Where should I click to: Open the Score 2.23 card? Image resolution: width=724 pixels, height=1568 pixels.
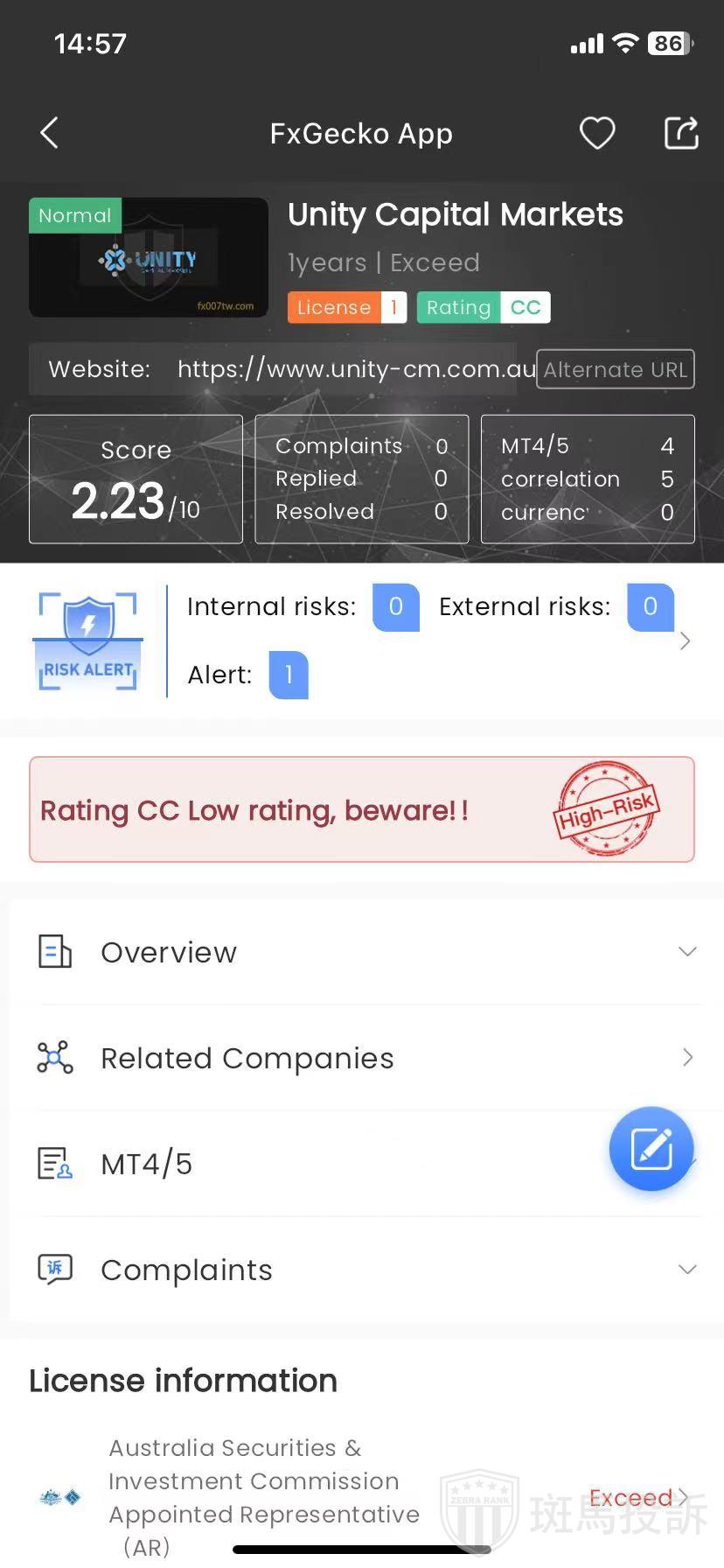coord(136,479)
